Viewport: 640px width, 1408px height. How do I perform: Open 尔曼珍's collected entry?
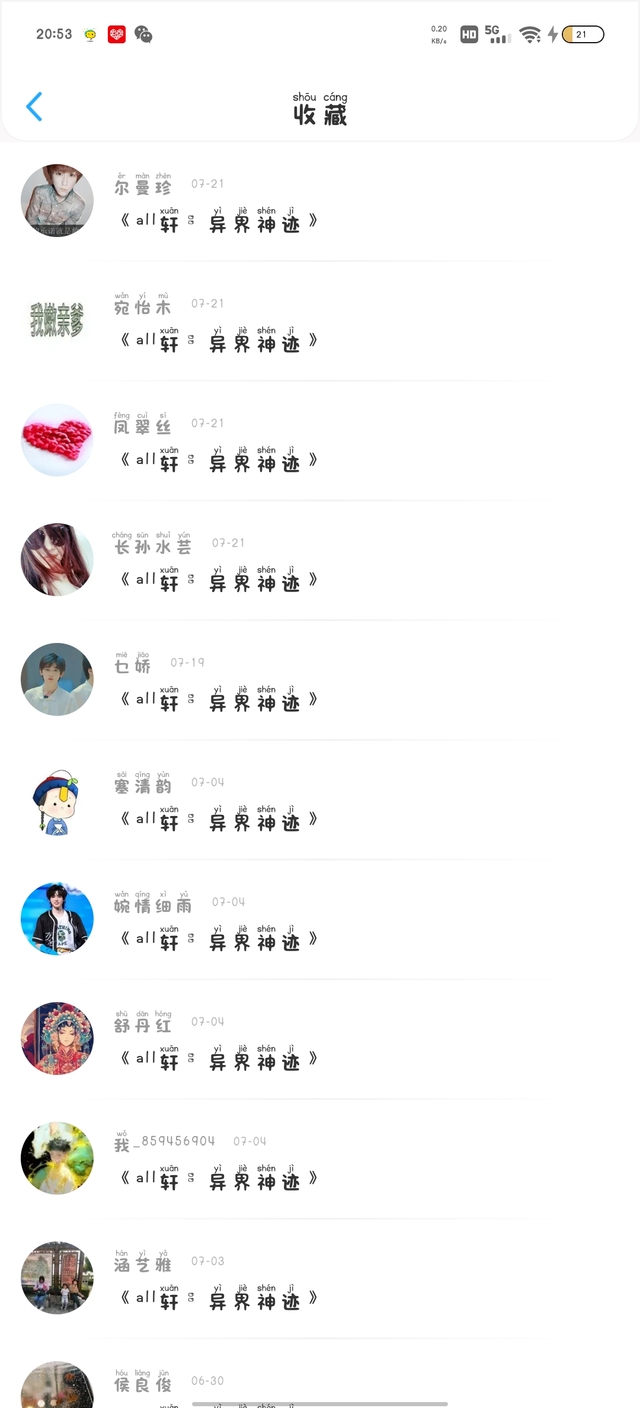(218, 221)
